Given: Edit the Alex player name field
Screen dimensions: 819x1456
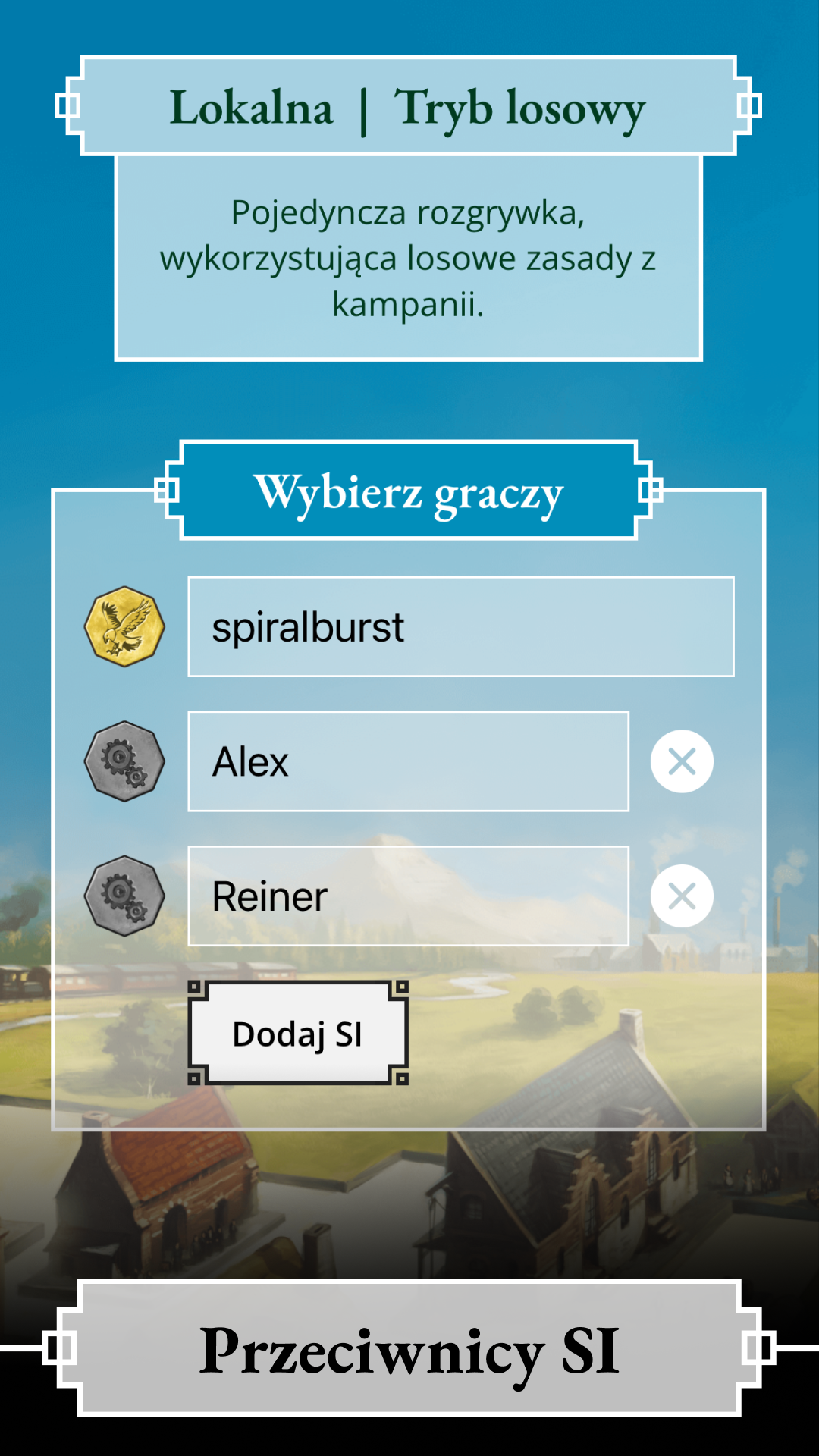Looking at the screenshot, I should pyautogui.click(x=408, y=761).
